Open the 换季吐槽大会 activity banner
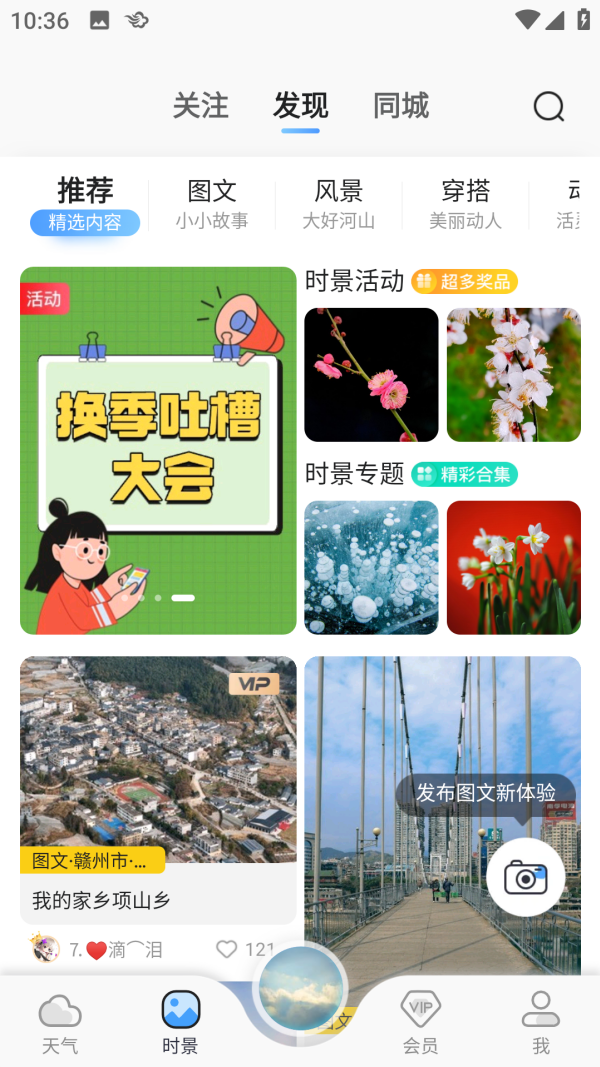Image resolution: width=600 pixels, height=1067 pixels. pyautogui.click(x=158, y=450)
